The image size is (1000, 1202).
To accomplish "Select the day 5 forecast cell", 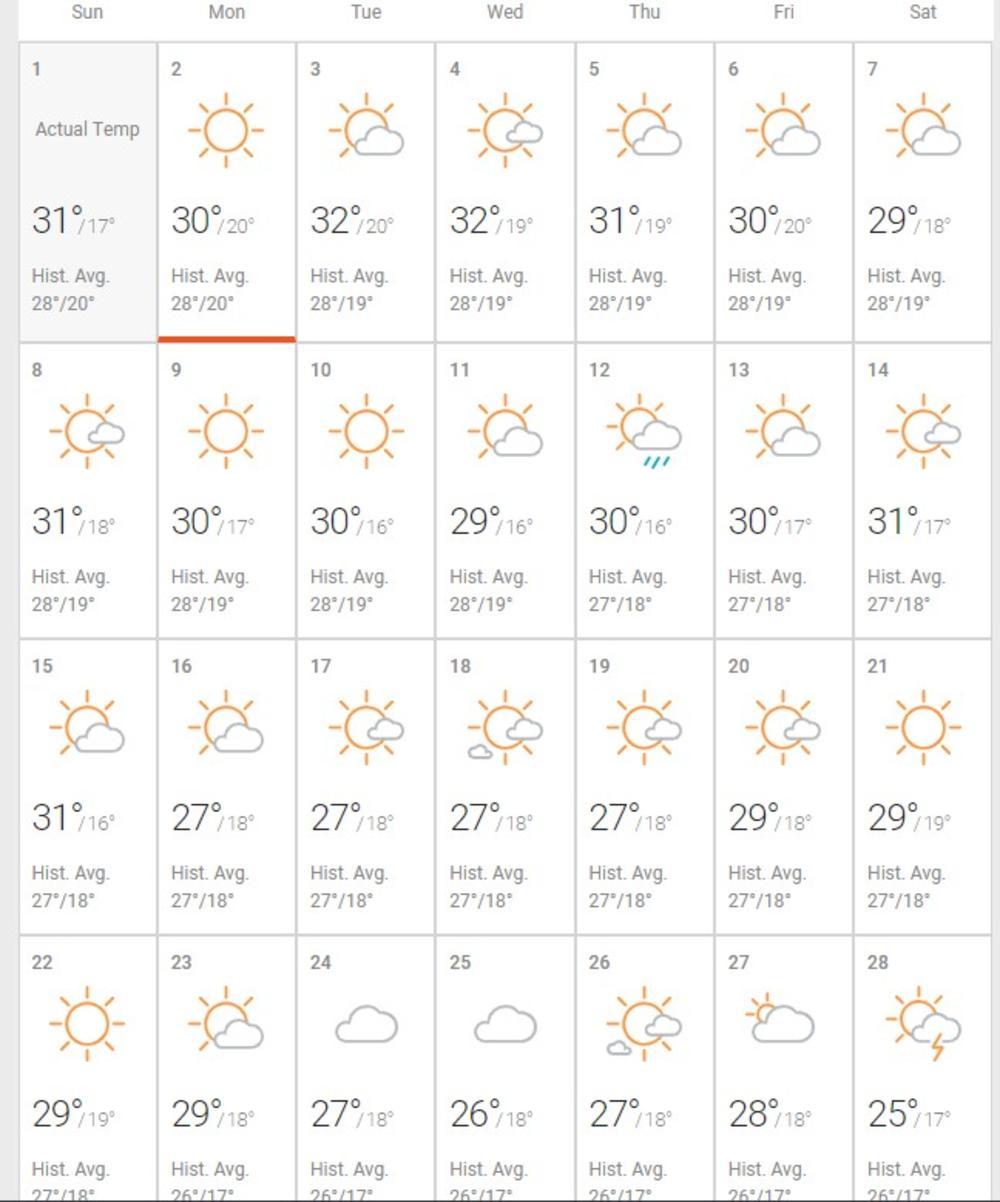I will click(x=644, y=190).
